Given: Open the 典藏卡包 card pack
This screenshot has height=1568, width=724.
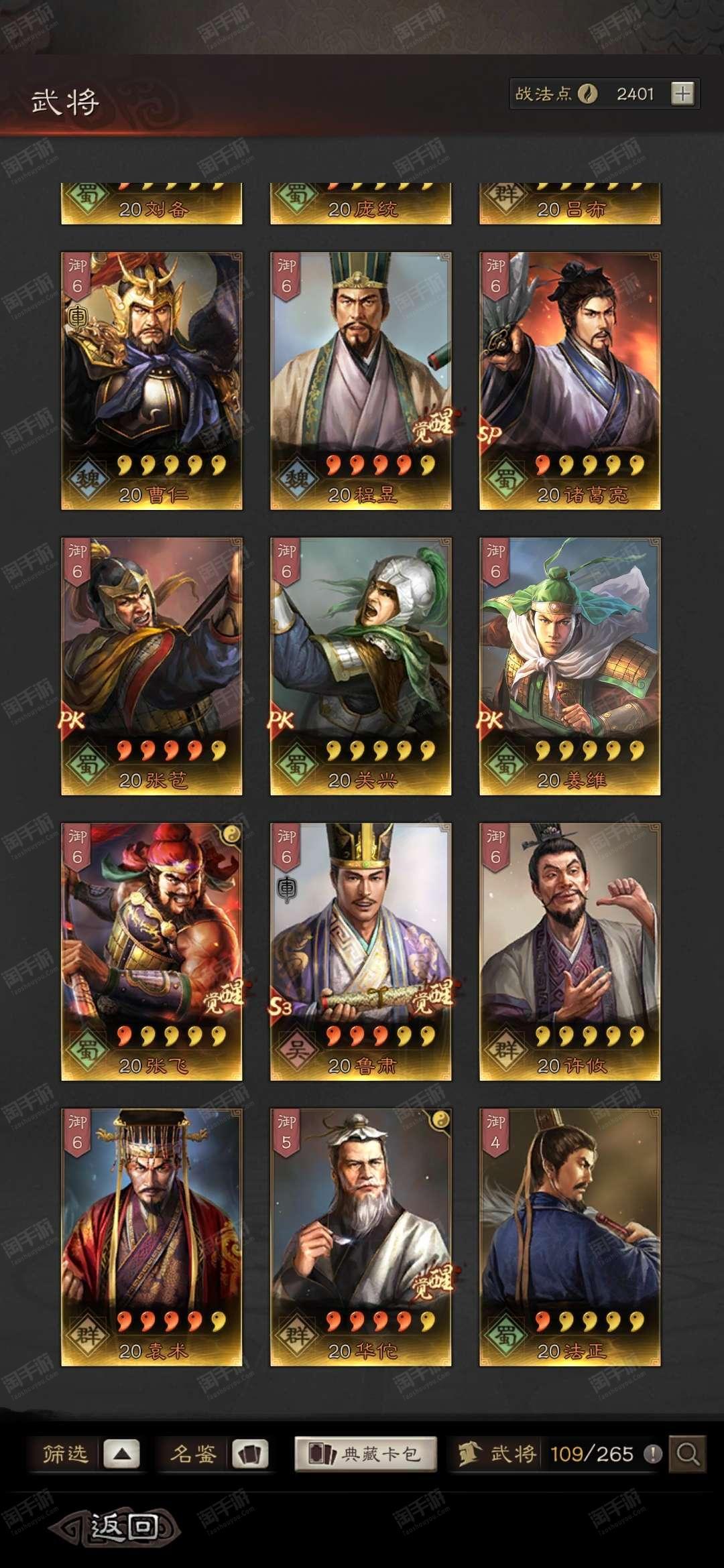Looking at the screenshot, I should pyautogui.click(x=365, y=1453).
